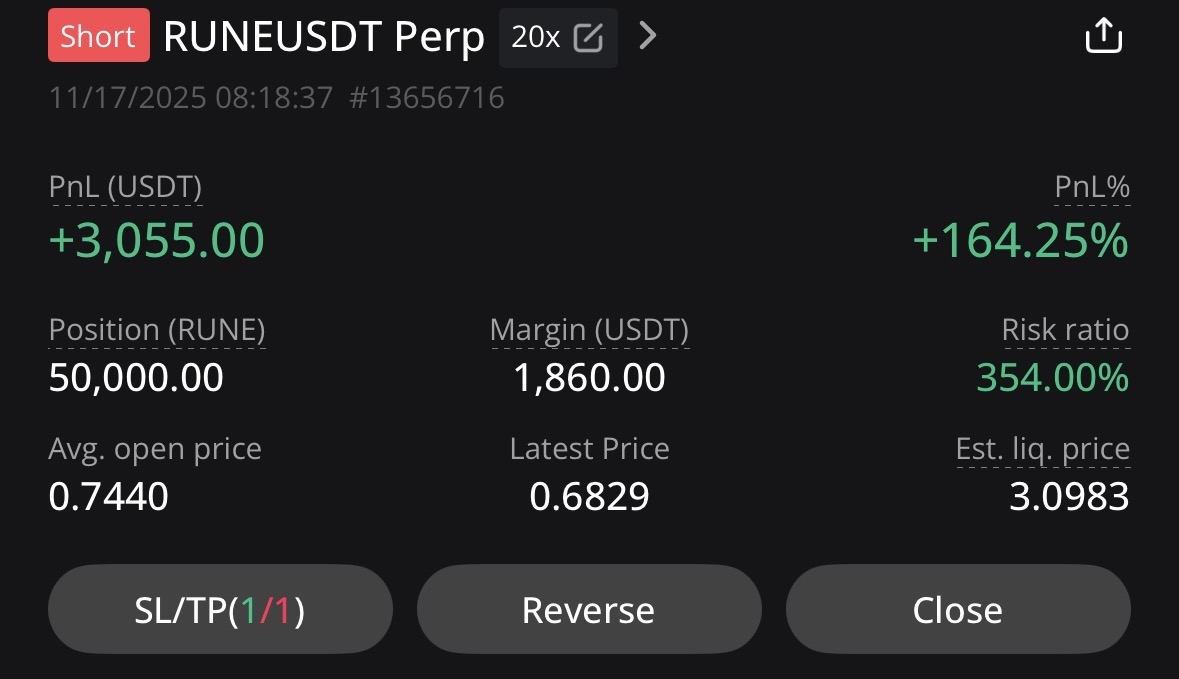Close the RUNEUSDT position
This screenshot has width=1179, height=679.
957,610
